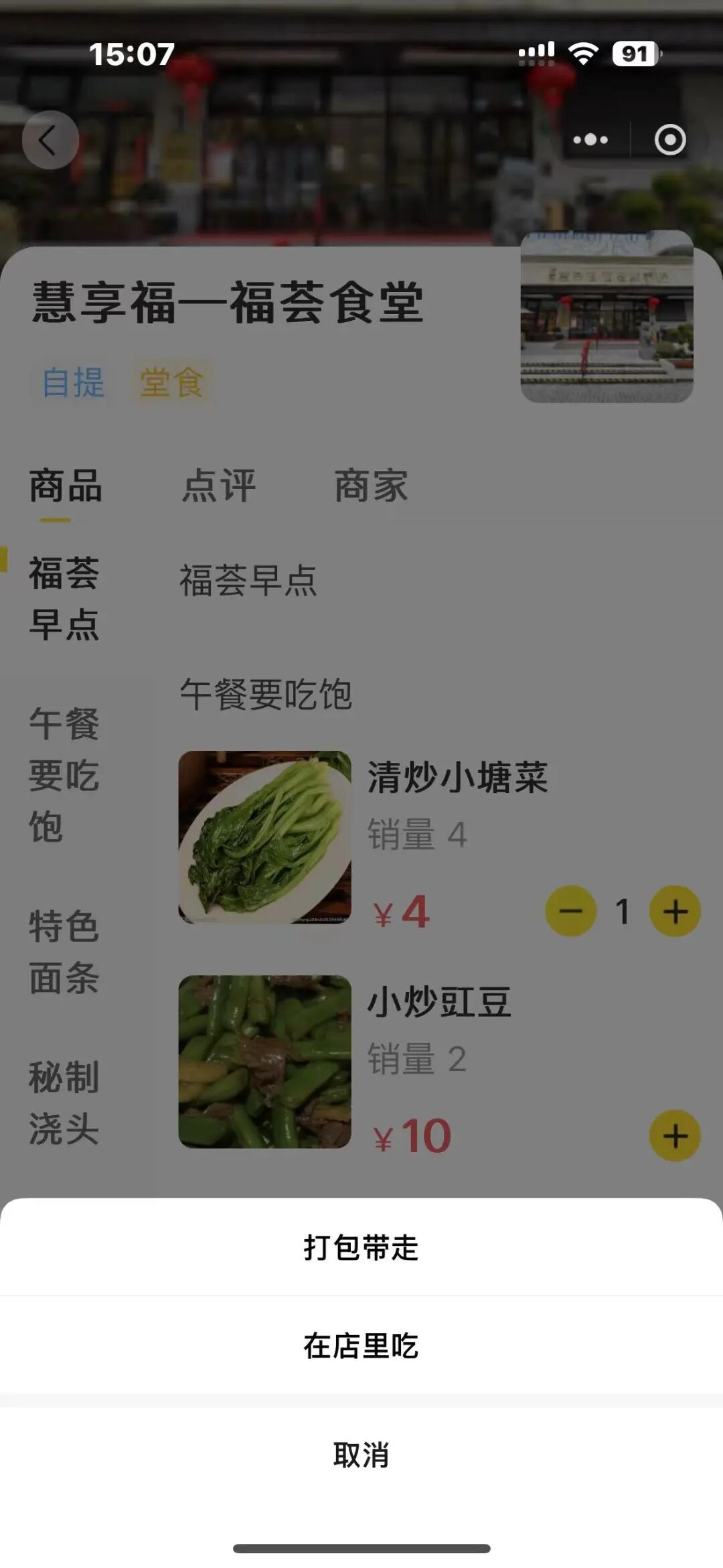Select 在店里吃 dine-in option

point(361,1346)
